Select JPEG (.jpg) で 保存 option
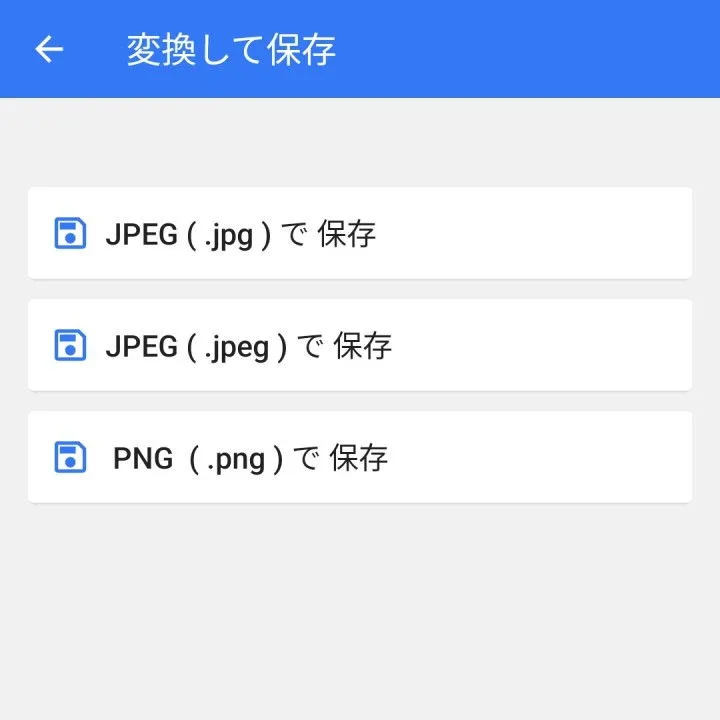This screenshot has width=720, height=720. [359, 233]
